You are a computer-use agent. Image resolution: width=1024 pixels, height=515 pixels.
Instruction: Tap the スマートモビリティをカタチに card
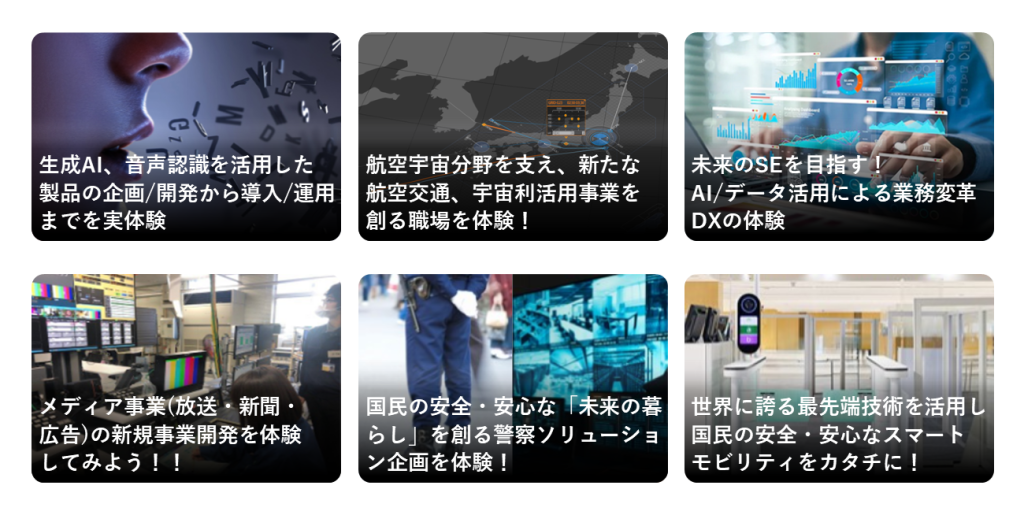838,378
